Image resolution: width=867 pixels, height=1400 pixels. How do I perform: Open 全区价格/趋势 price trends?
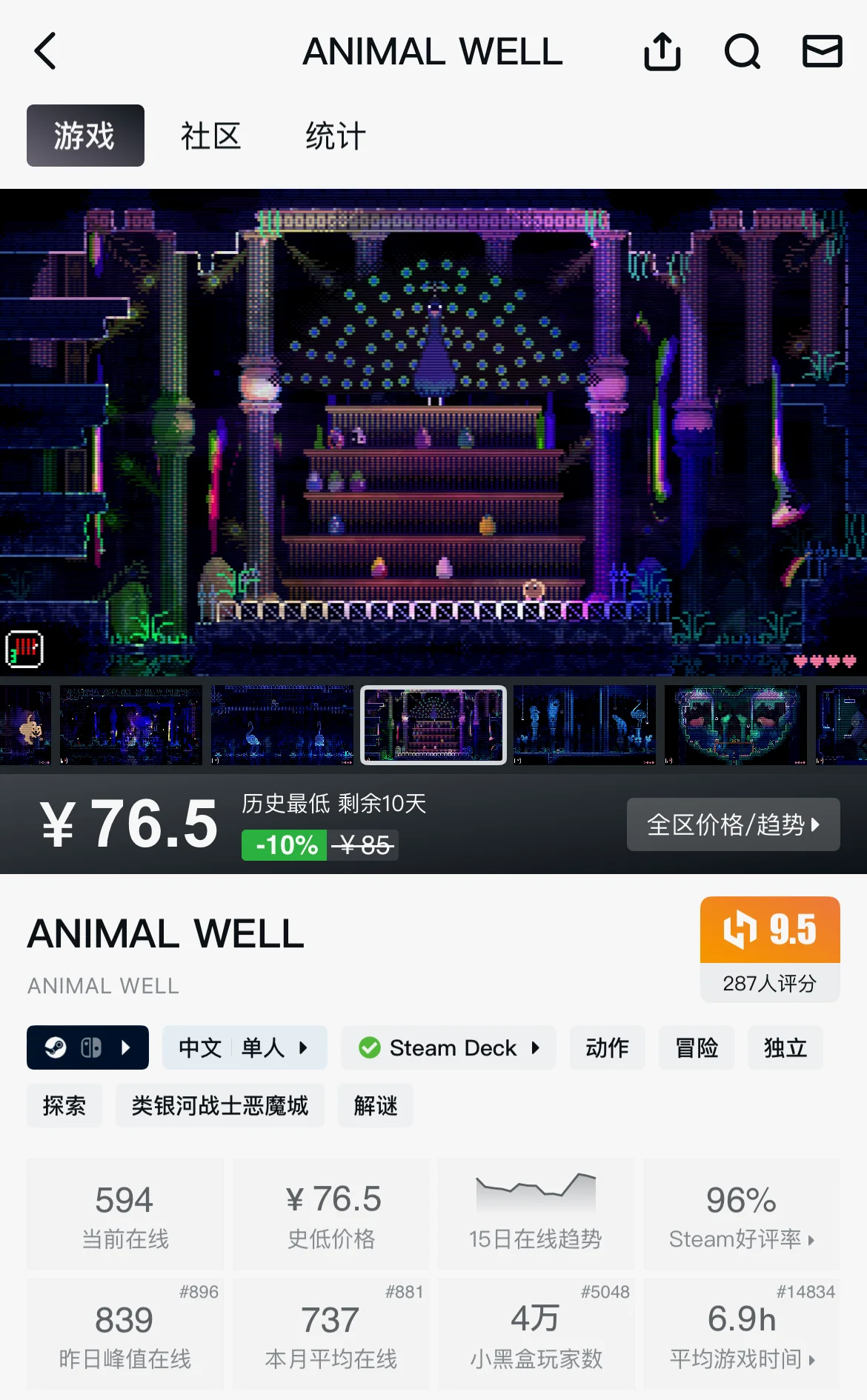click(x=733, y=824)
